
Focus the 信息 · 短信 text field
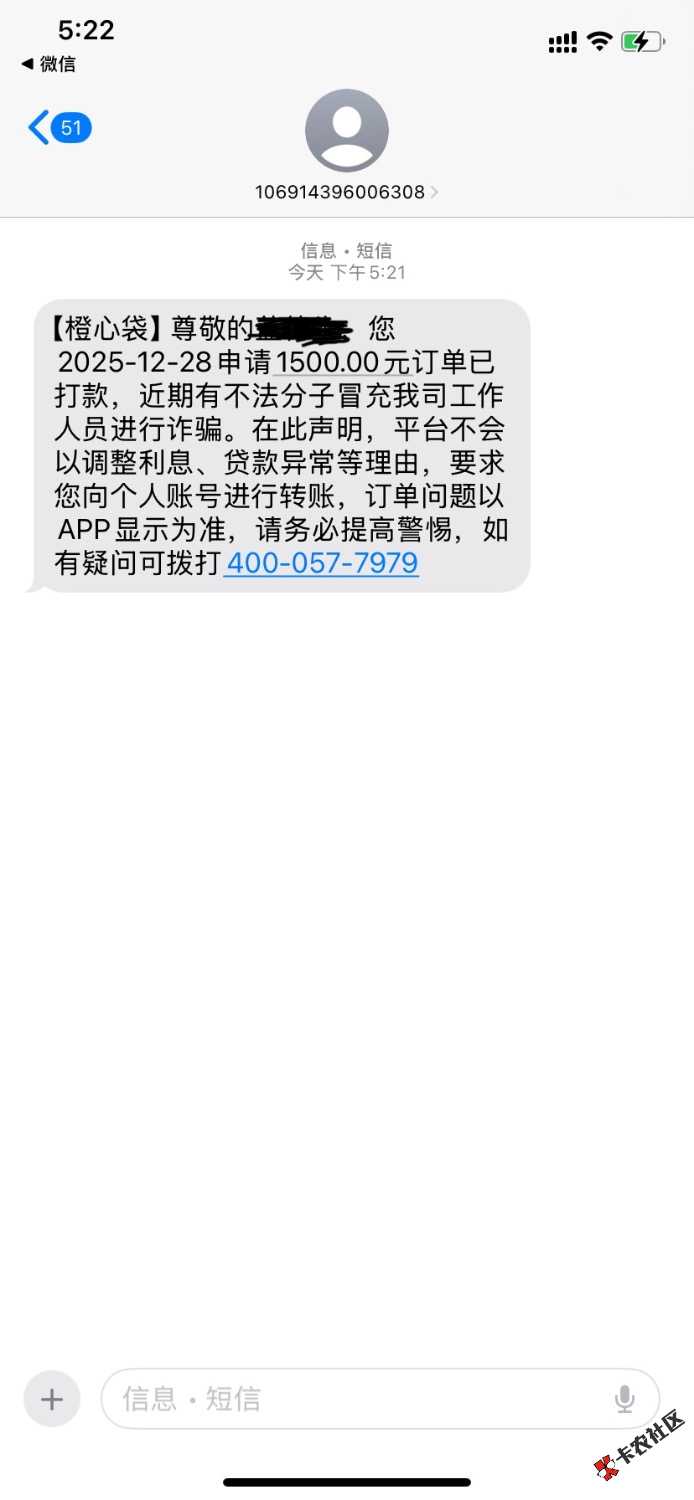360,1398
